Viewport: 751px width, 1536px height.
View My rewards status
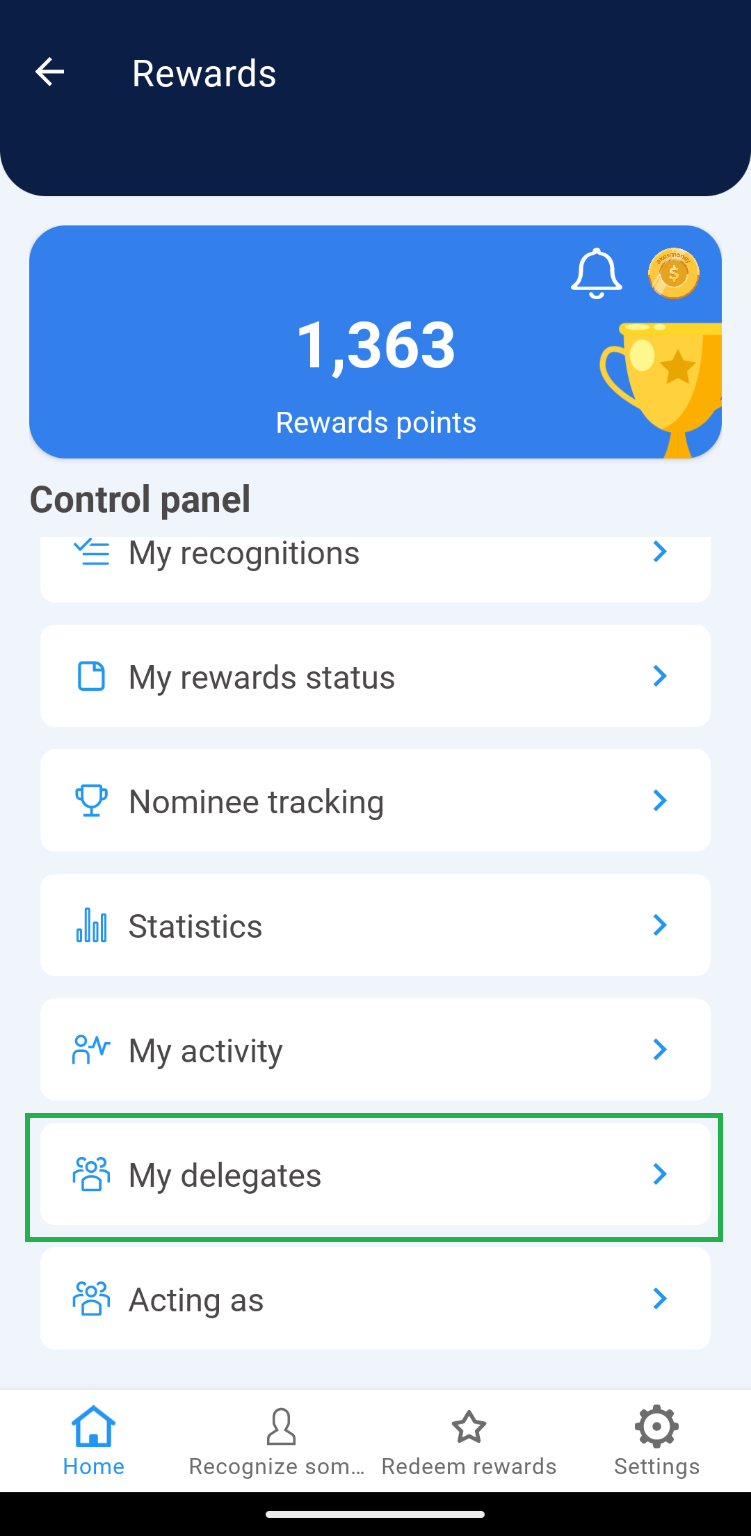click(x=375, y=677)
